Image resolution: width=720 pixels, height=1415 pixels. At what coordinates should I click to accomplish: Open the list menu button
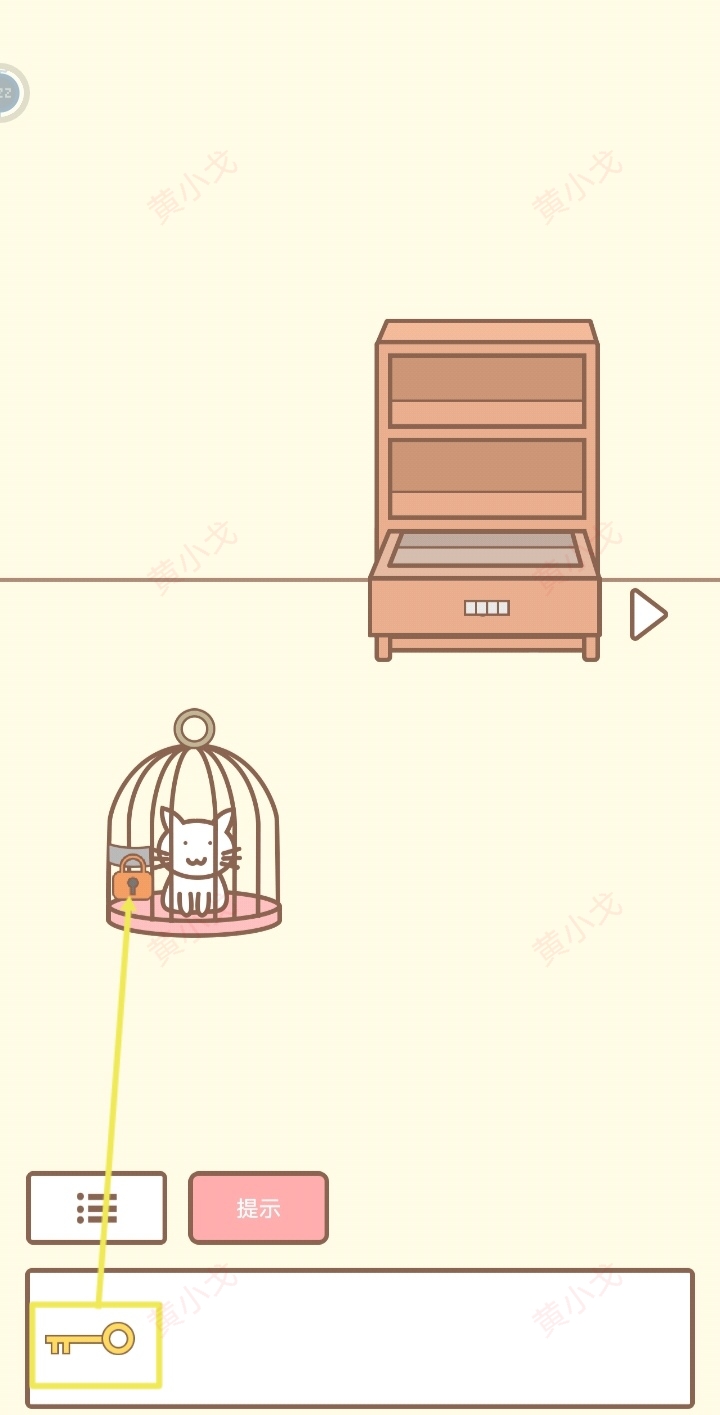[x=97, y=1208]
